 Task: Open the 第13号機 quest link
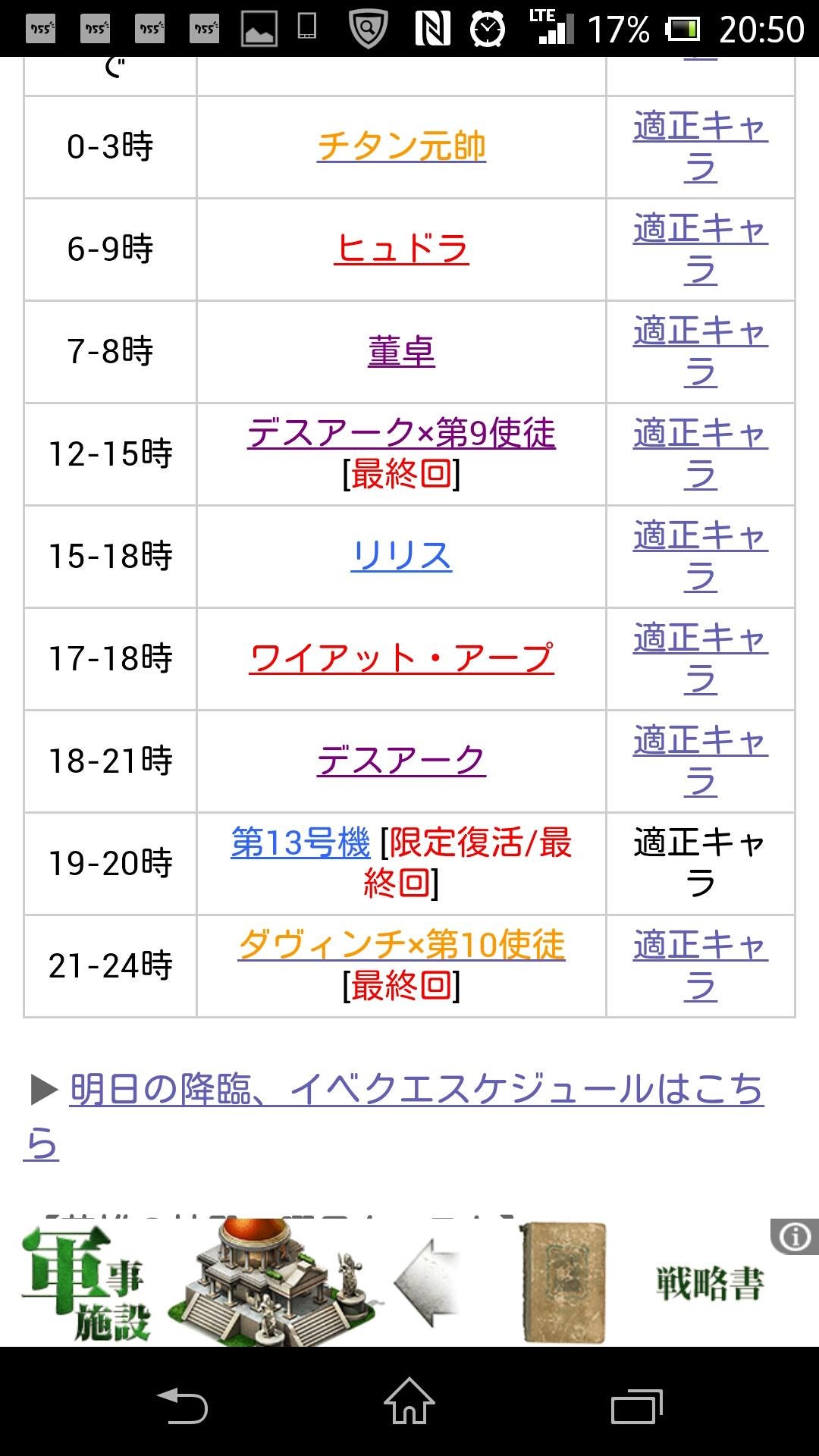300,843
